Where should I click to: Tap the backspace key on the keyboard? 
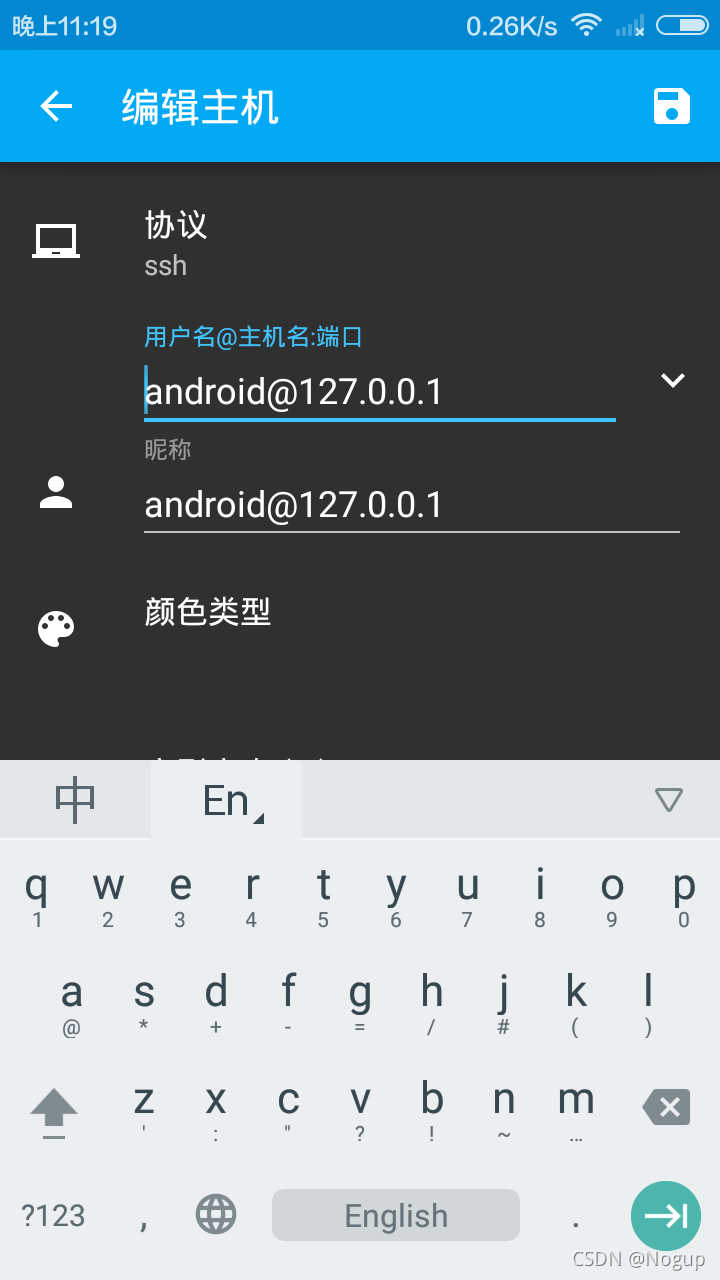point(666,1107)
